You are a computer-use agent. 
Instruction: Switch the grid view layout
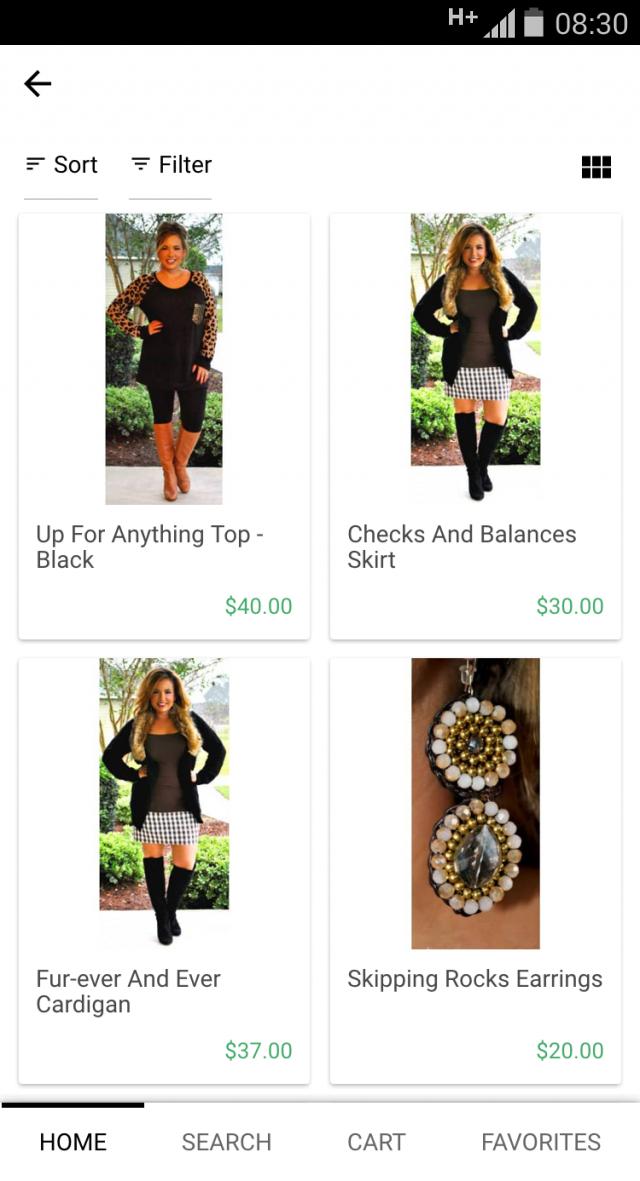[596, 167]
